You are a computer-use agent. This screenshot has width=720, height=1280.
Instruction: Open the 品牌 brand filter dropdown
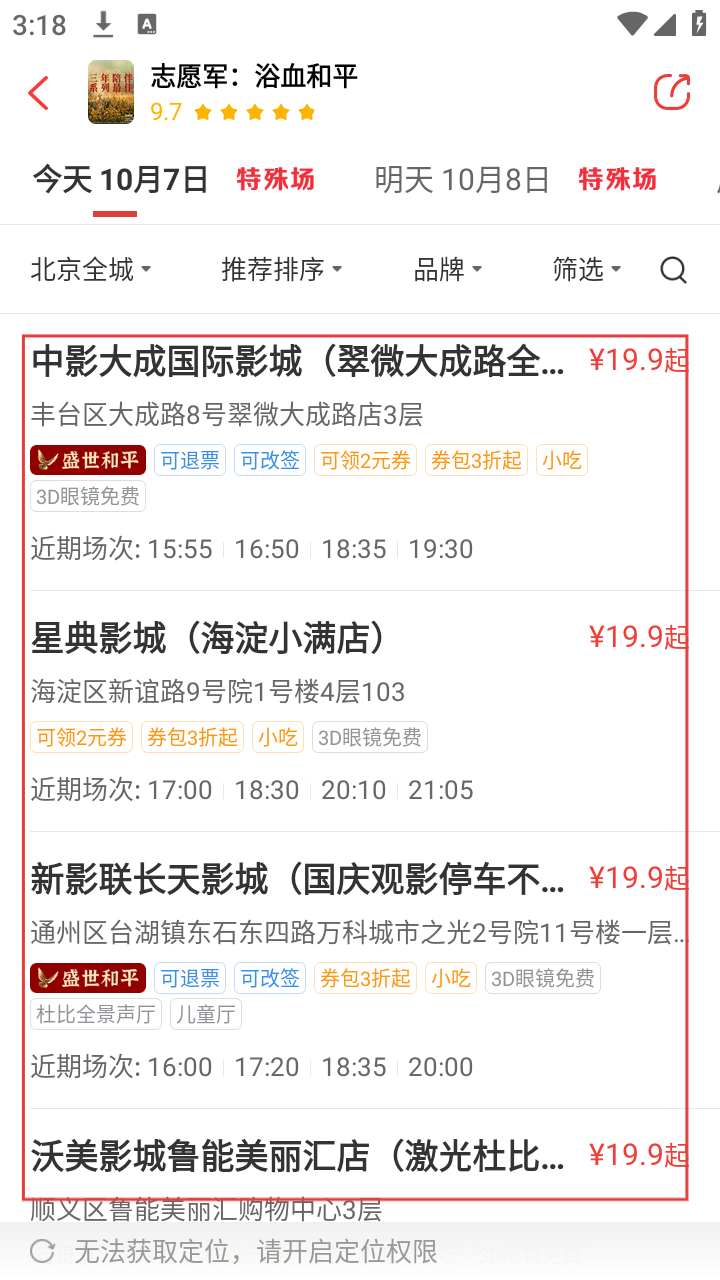[x=448, y=269]
